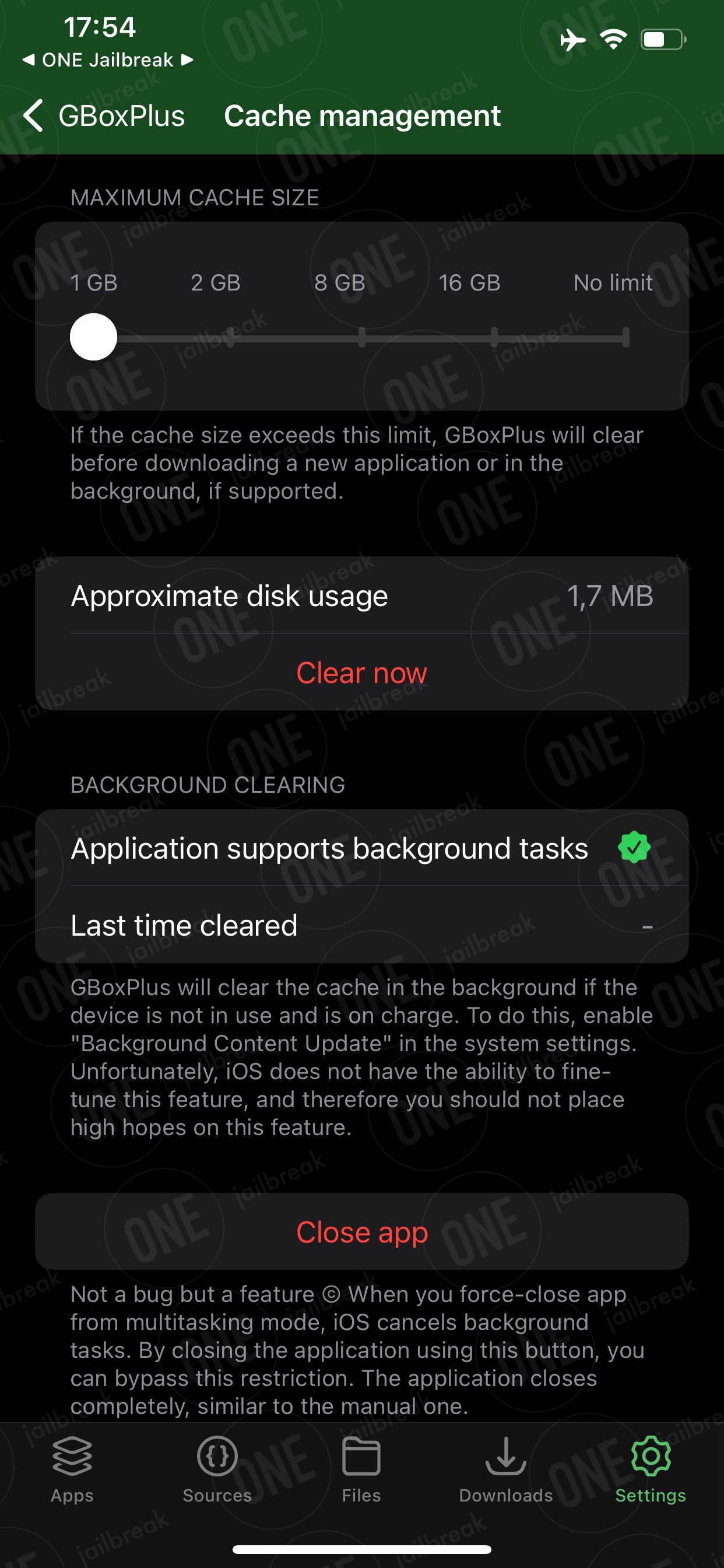Open the Downloads tab

pos(506,1469)
